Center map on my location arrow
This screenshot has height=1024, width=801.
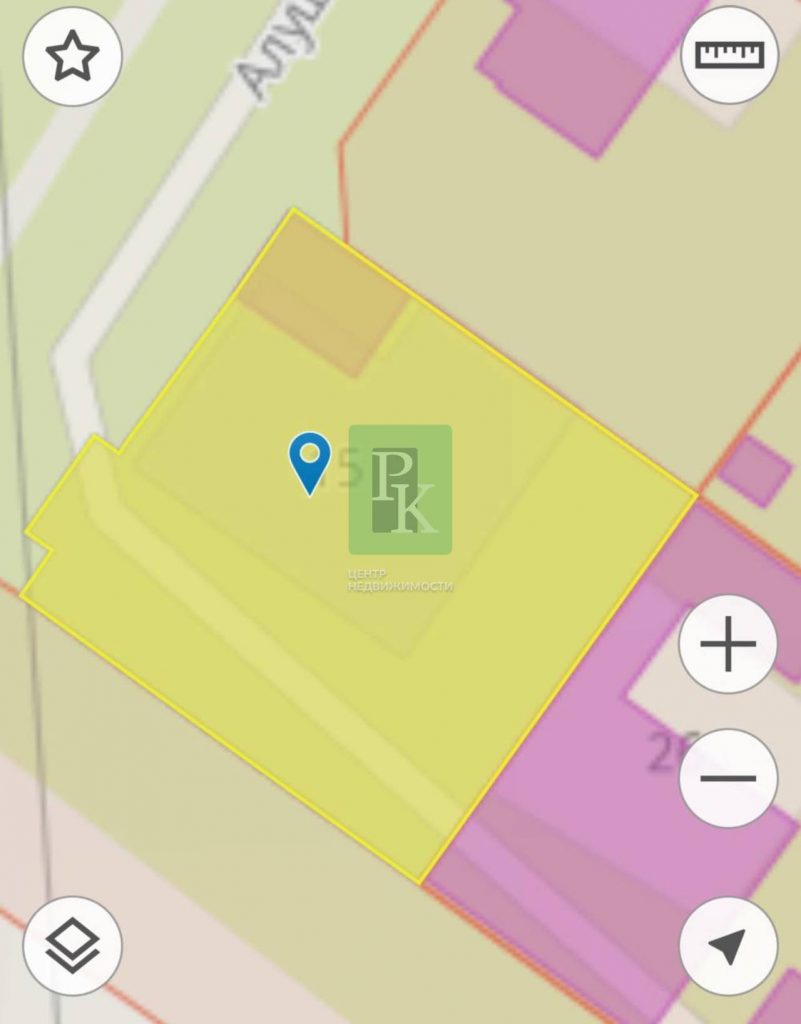coord(727,945)
